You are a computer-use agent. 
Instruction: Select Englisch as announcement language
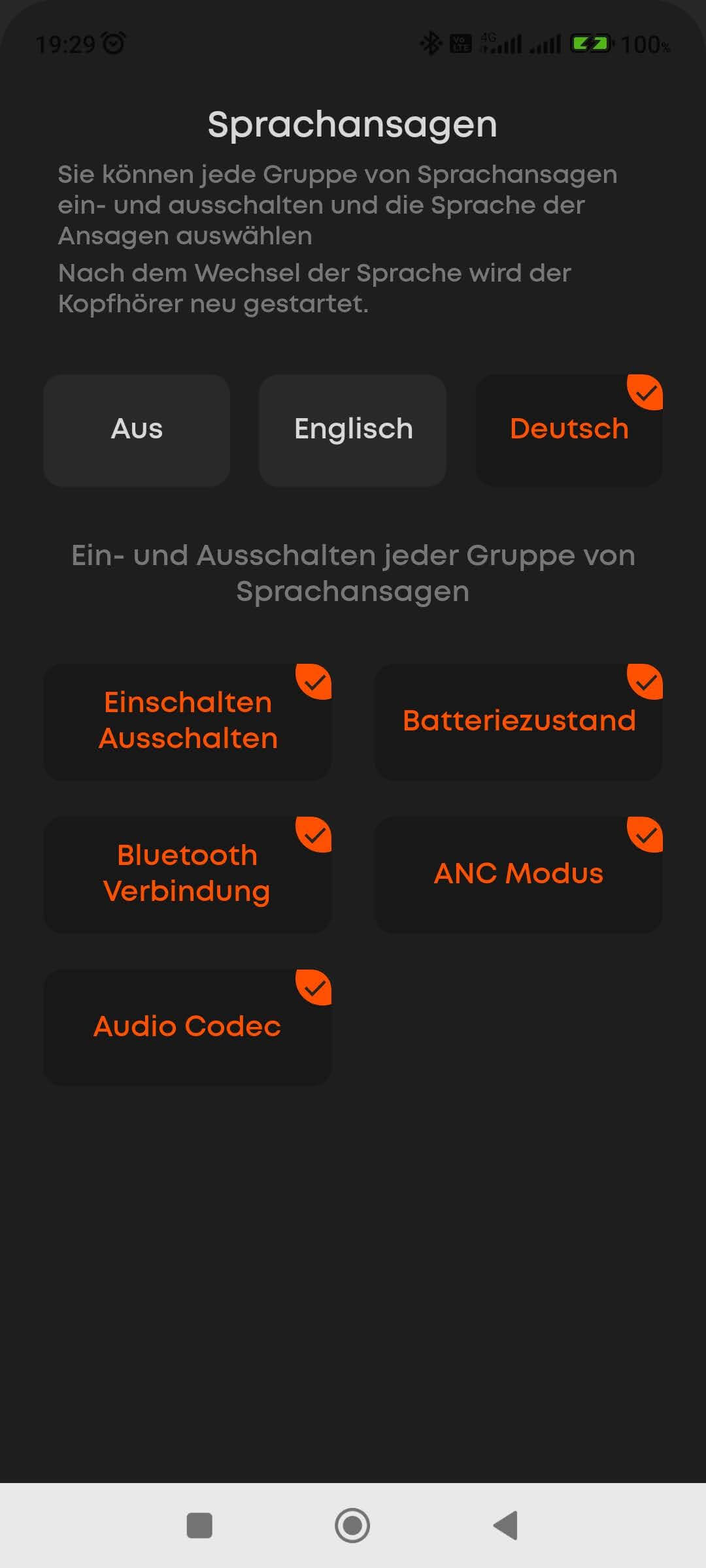(x=352, y=430)
